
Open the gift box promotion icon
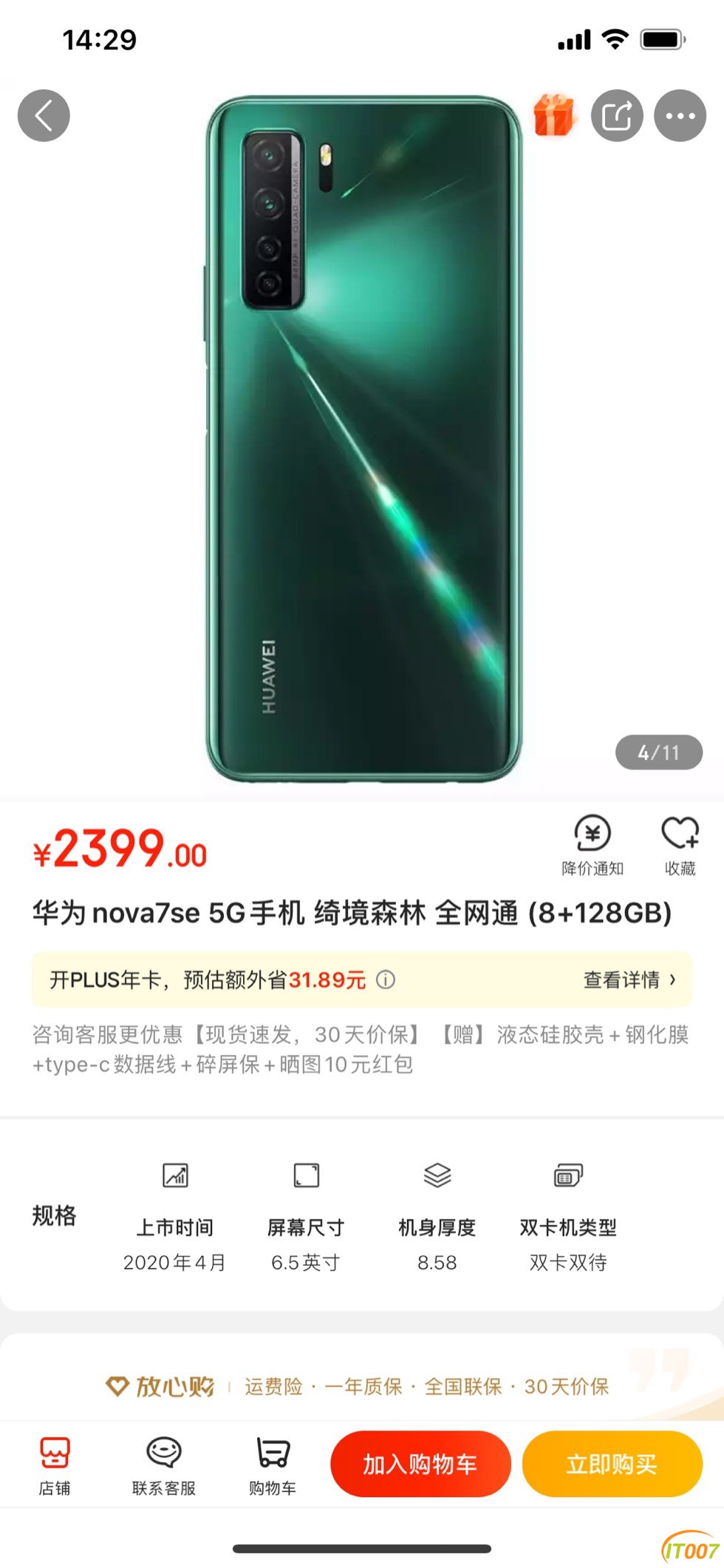pos(553,115)
